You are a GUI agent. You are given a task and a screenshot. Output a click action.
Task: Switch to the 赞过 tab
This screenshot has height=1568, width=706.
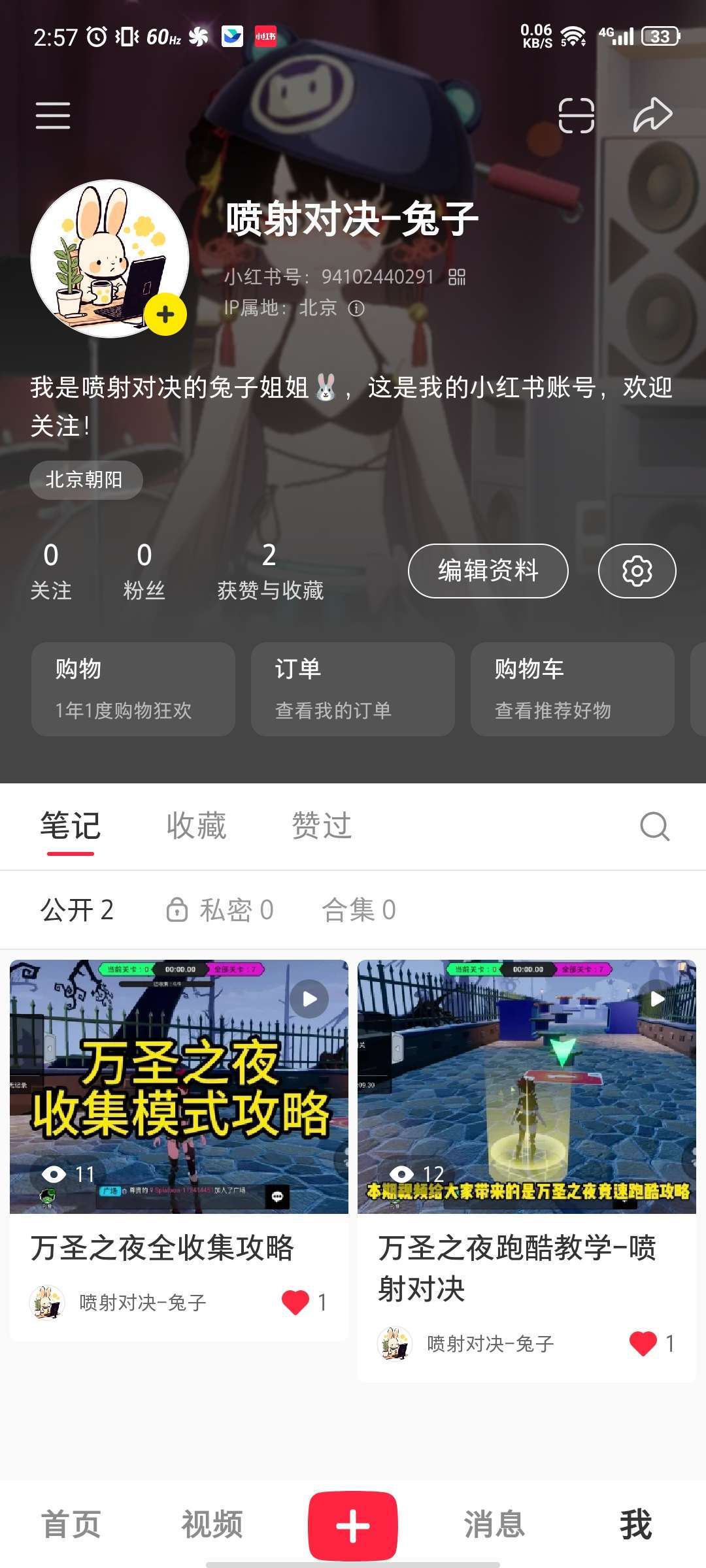pyautogui.click(x=322, y=826)
